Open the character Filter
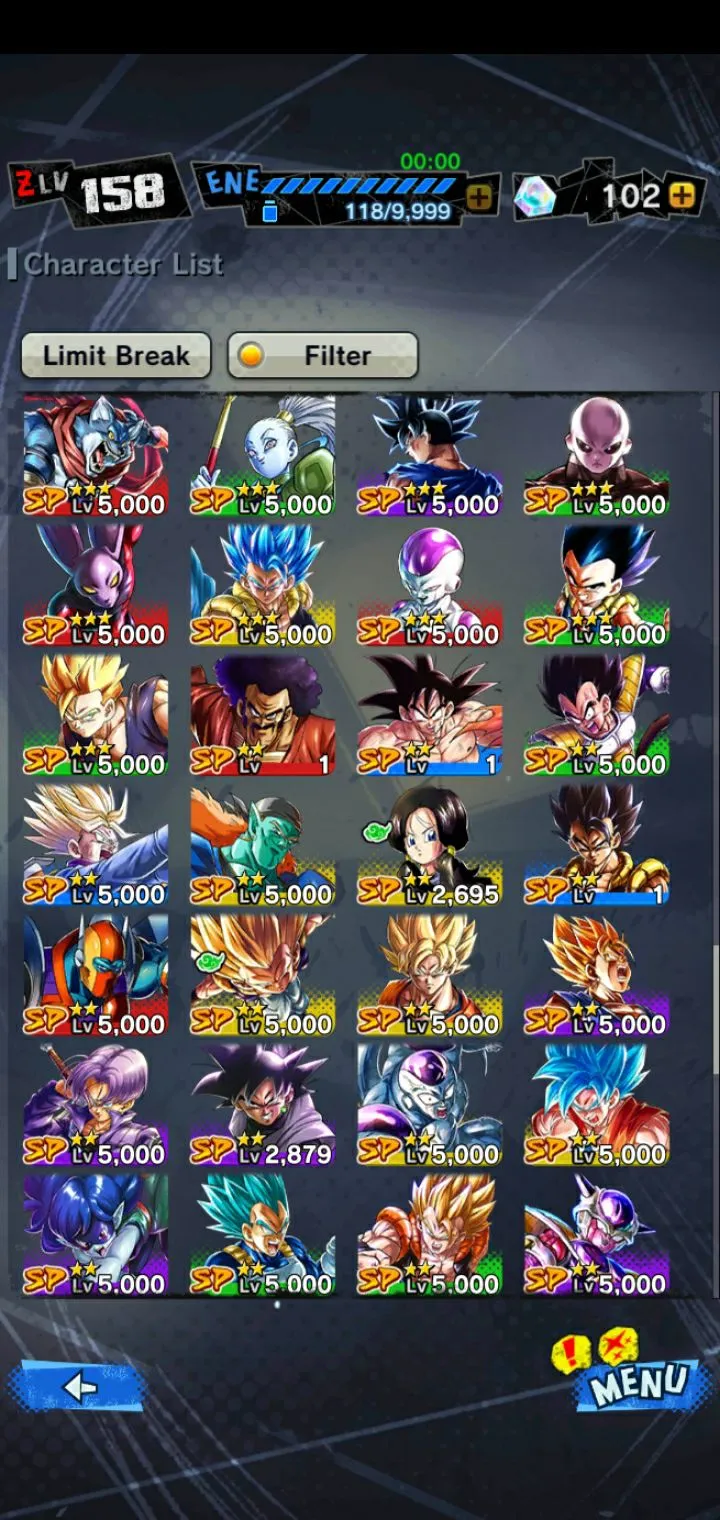The width and height of the screenshot is (720, 1520). click(x=322, y=356)
